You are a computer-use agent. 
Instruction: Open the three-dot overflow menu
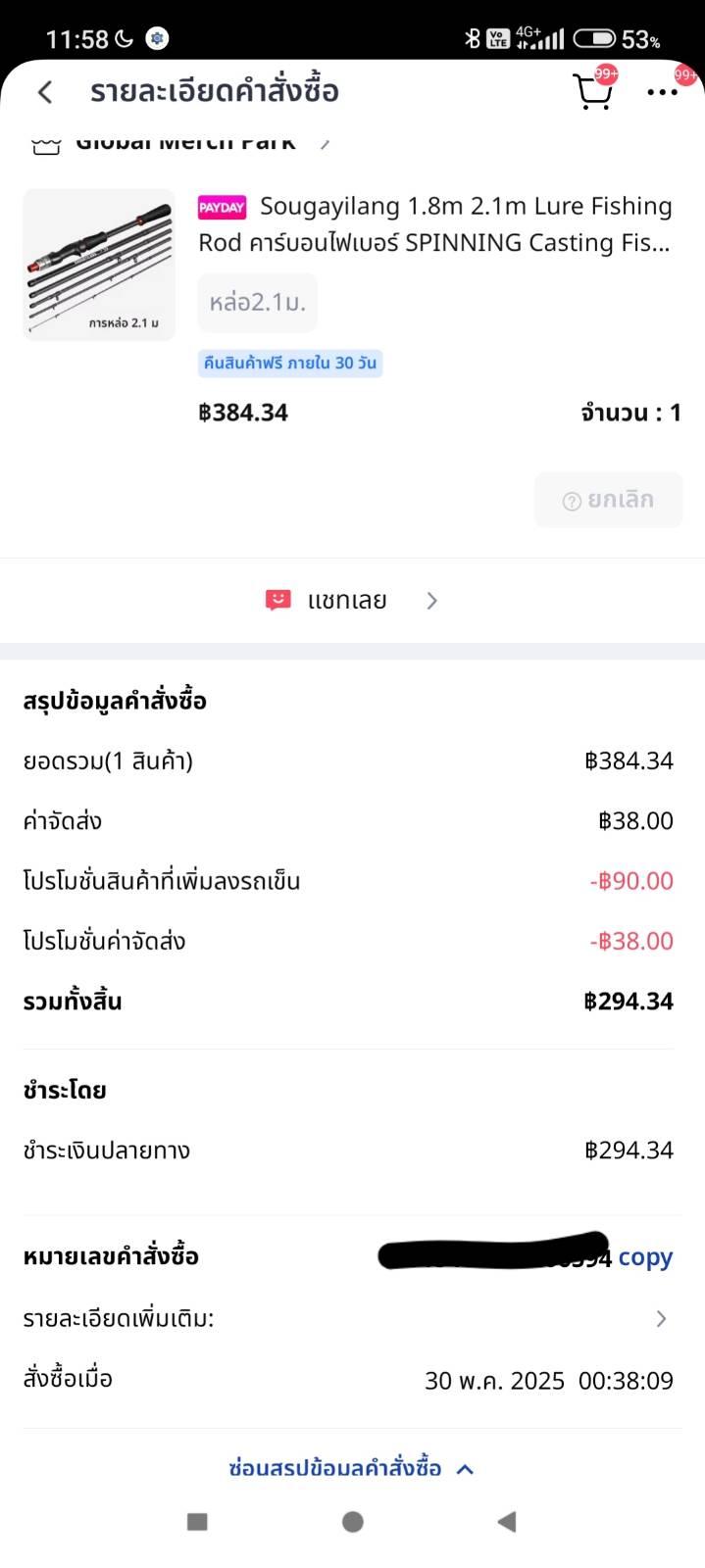663,92
